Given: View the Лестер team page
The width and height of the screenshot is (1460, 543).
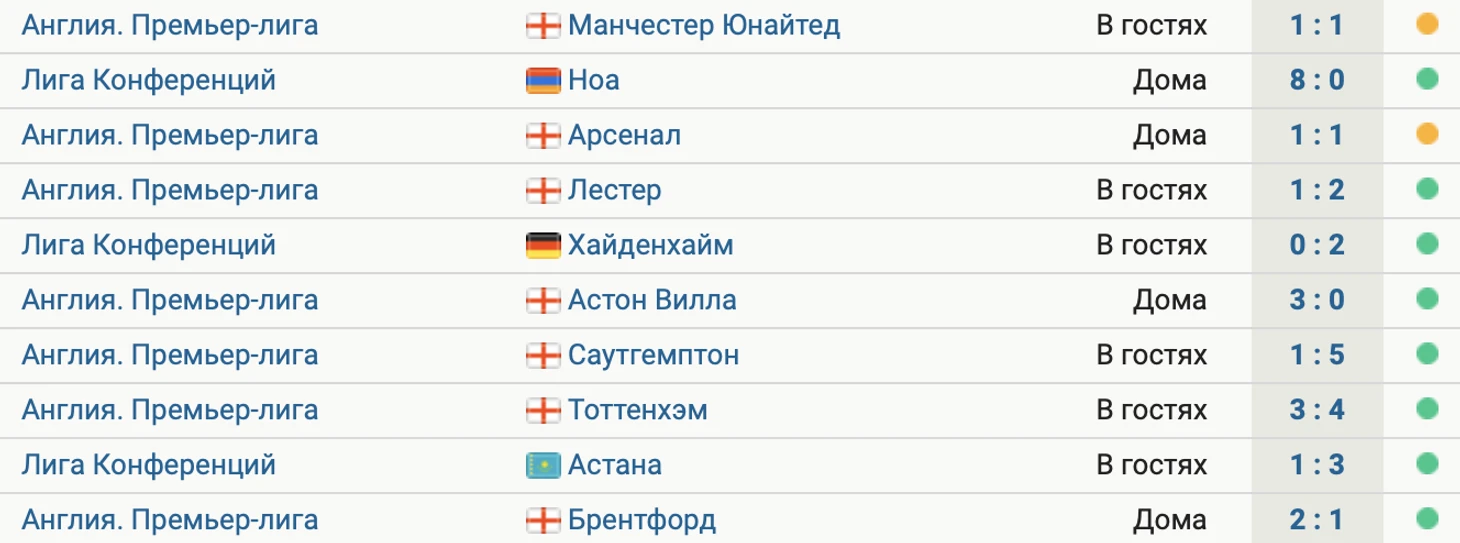Looking at the screenshot, I should click(614, 190).
